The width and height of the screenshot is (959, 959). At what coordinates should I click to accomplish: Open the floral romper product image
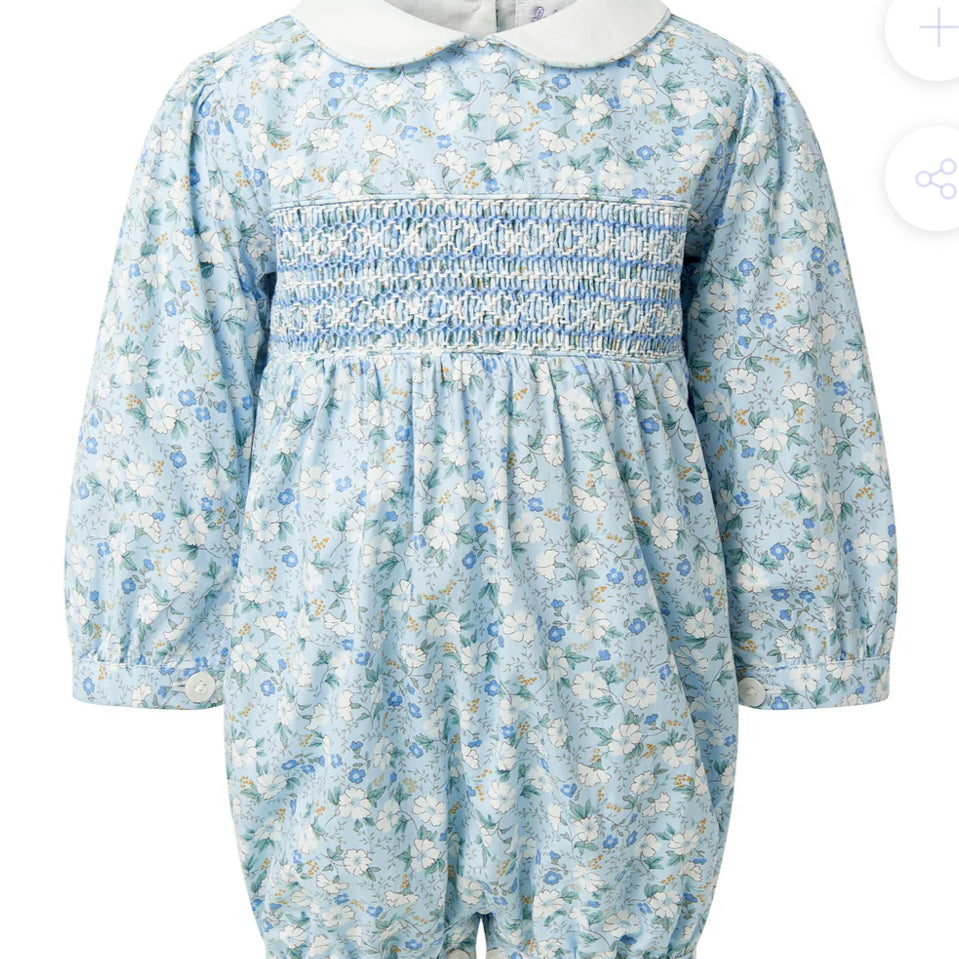pos(480,500)
